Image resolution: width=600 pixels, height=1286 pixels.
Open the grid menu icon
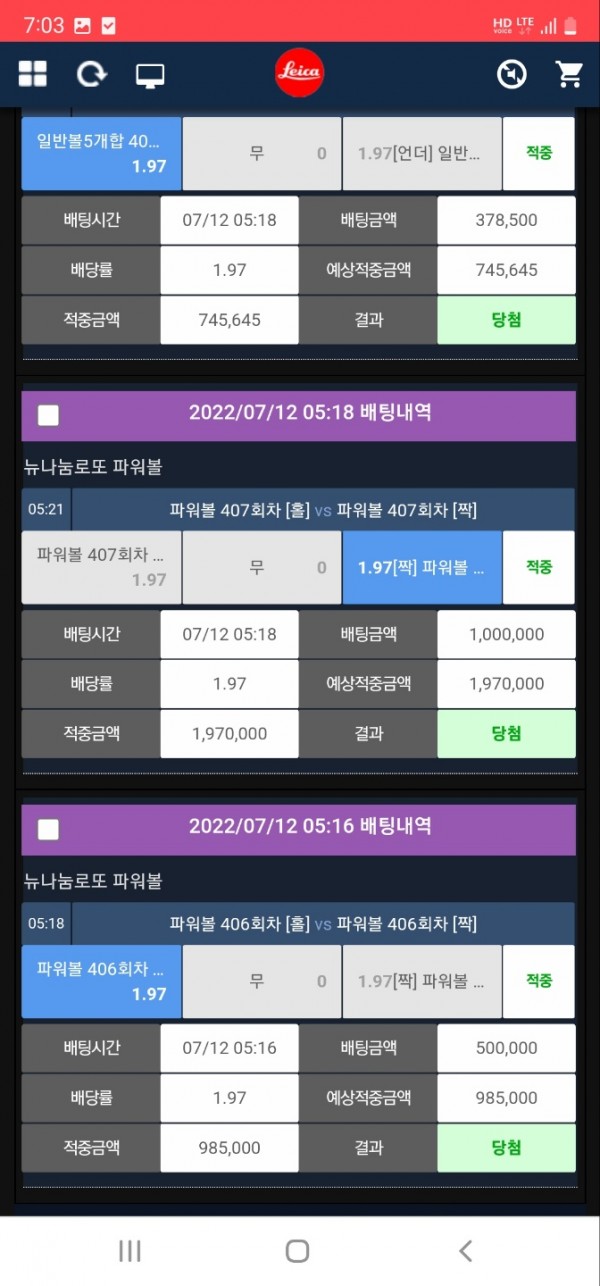[33, 74]
